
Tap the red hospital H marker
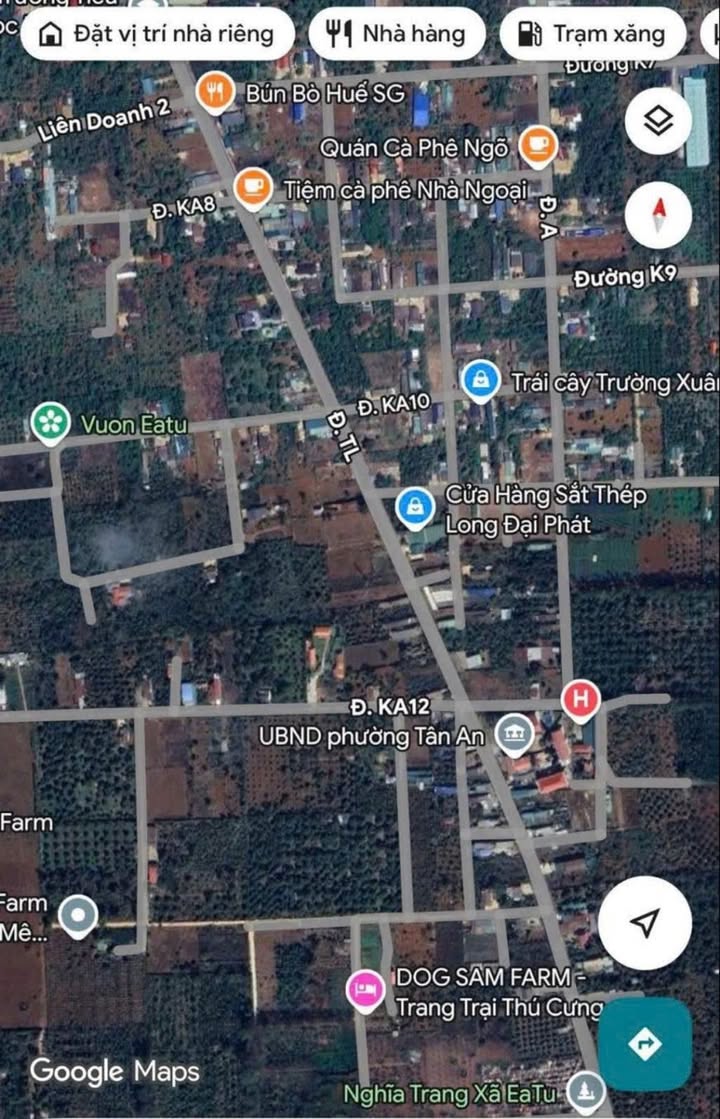579,699
